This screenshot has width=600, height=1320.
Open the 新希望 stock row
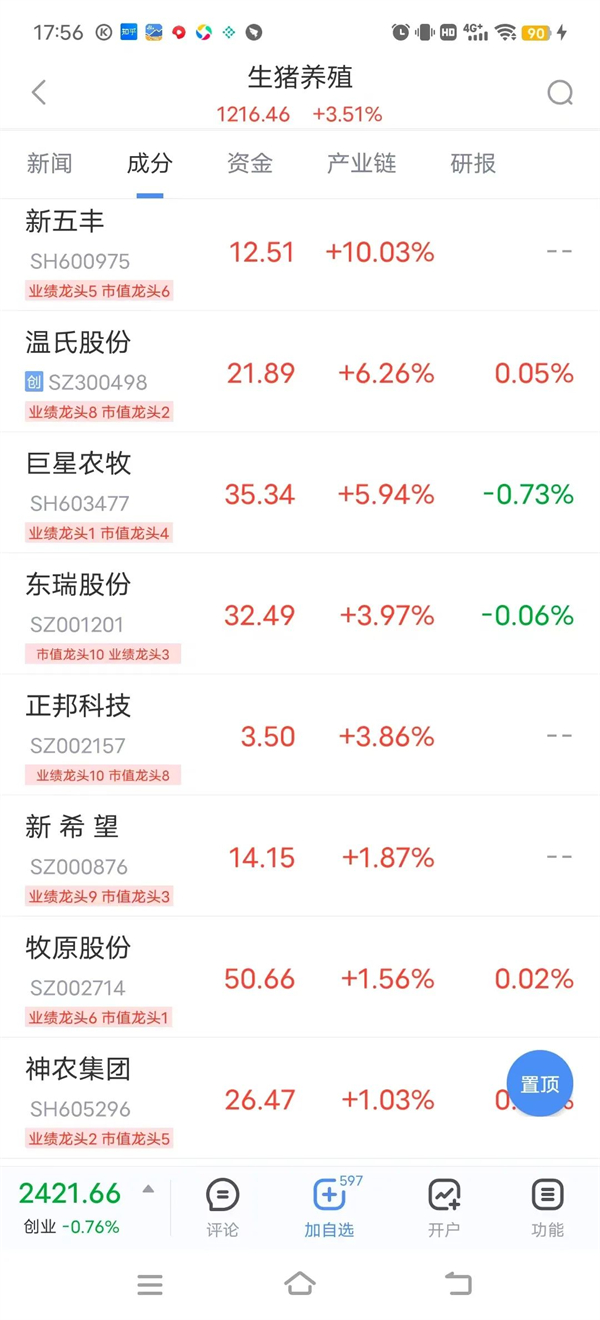coord(300,856)
